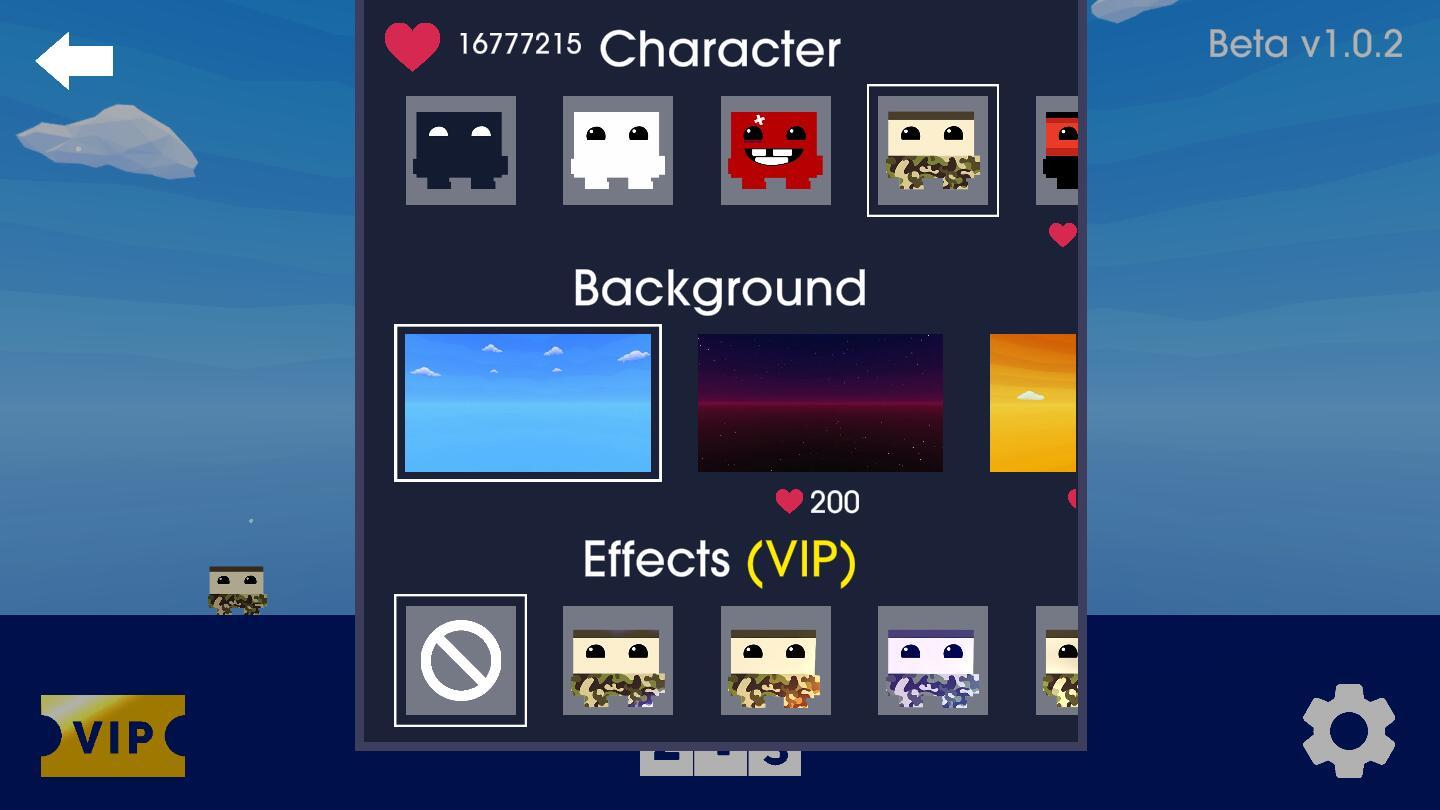Select the blue sky background
This screenshot has width=1440, height=810.
tap(528, 403)
